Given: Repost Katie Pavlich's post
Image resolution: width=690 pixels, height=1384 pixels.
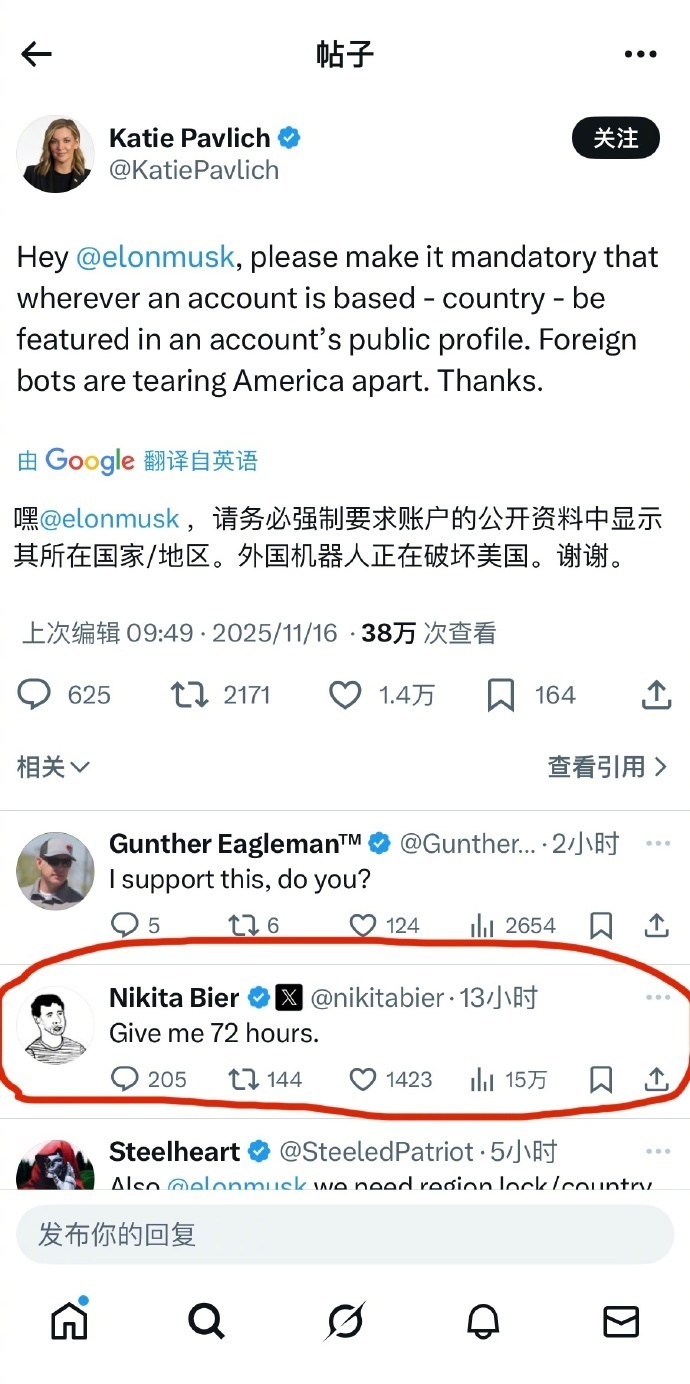Looking at the screenshot, I should (x=189, y=695).
